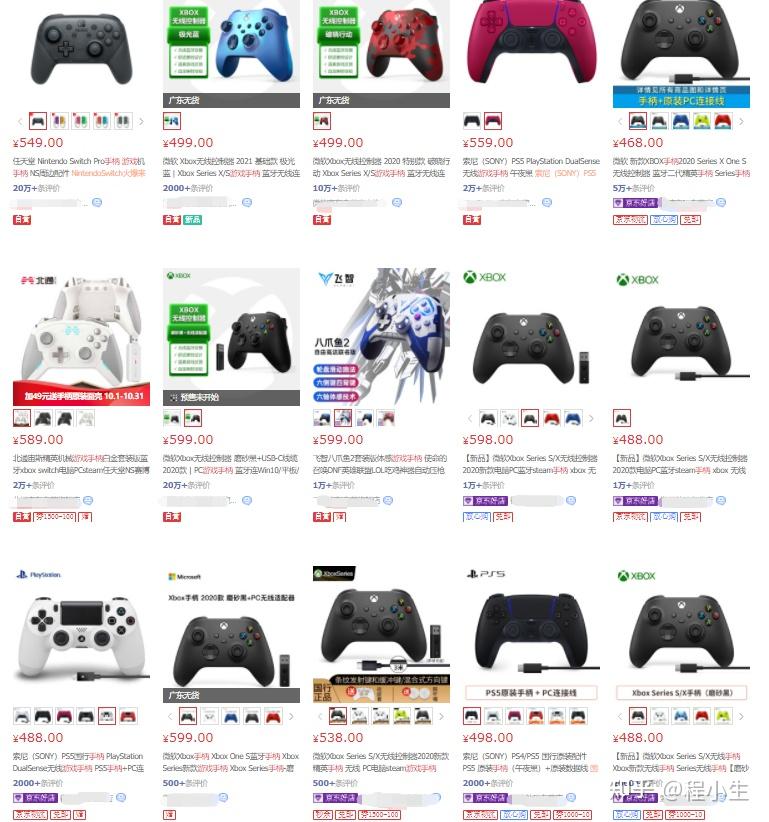View the Flydigi Octopus 2 controller listing
This screenshot has width=769, height=822.
click(x=381, y=335)
